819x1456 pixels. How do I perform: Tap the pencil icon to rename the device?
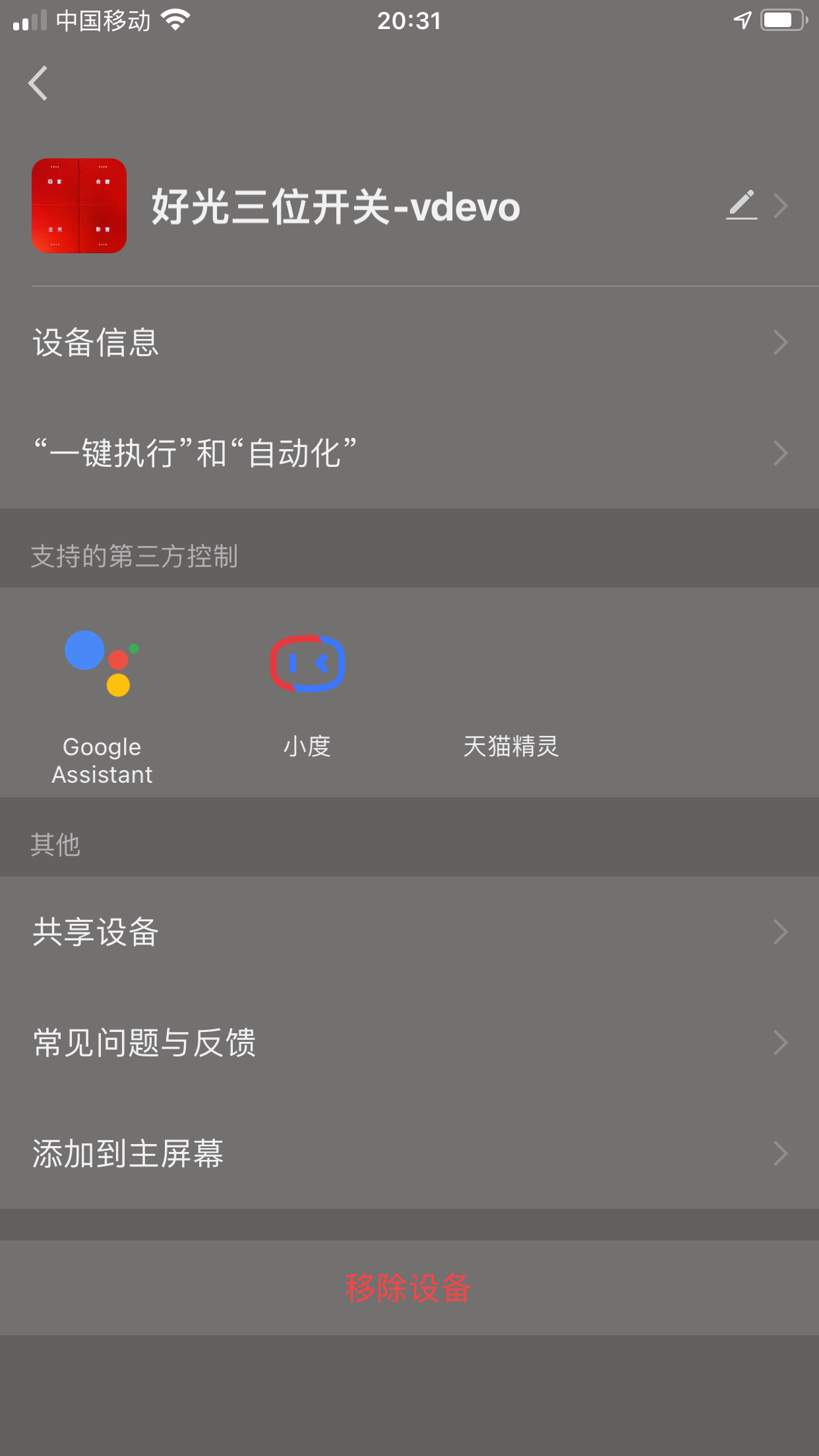(x=743, y=205)
